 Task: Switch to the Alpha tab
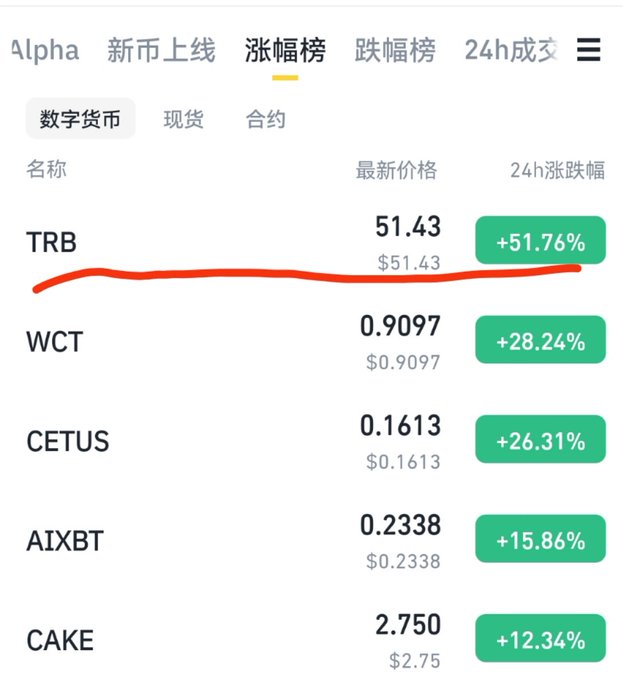[x=45, y=50]
